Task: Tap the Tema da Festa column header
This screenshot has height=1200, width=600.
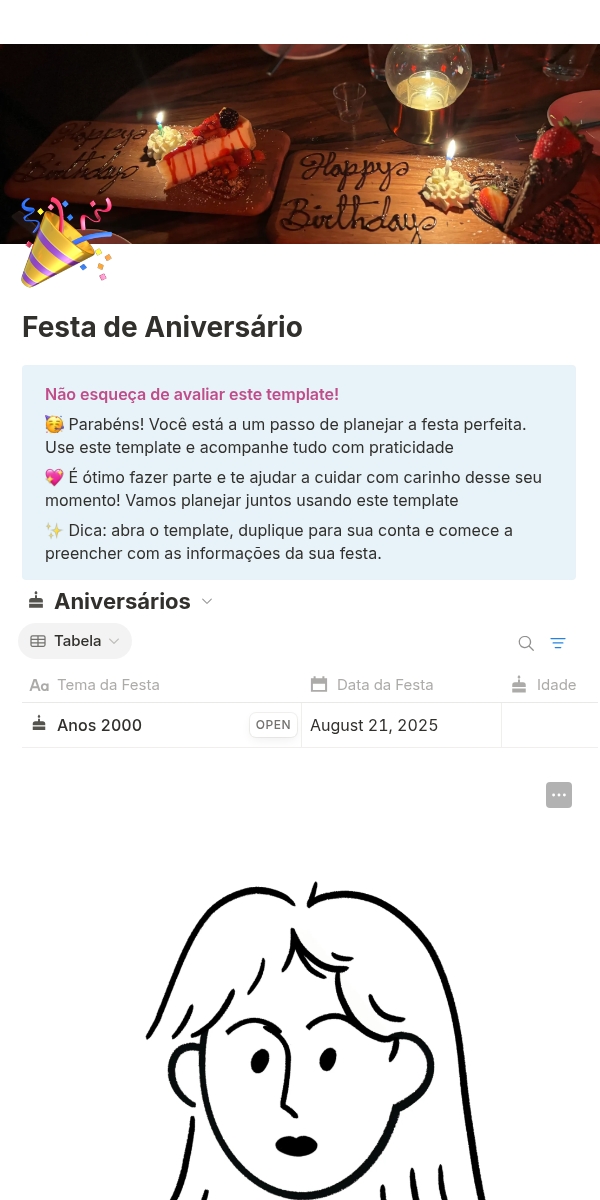Action: tap(108, 685)
